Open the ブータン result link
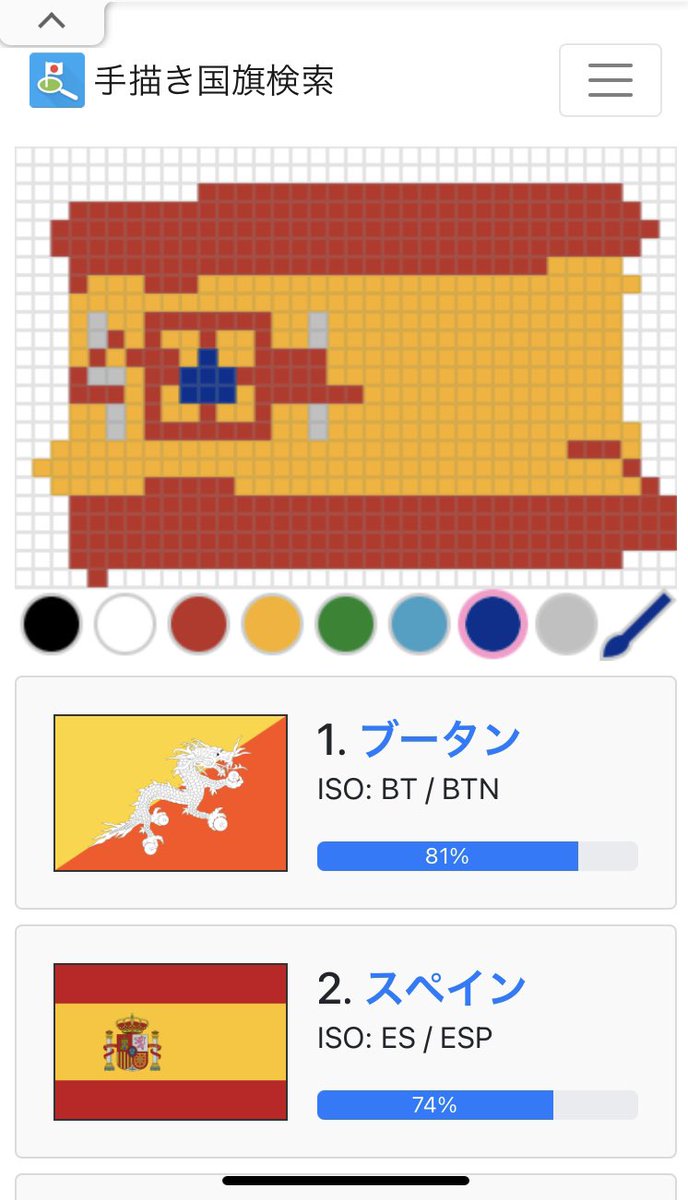This screenshot has width=688, height=1200. pyautogui.click(x=440, y=740)
